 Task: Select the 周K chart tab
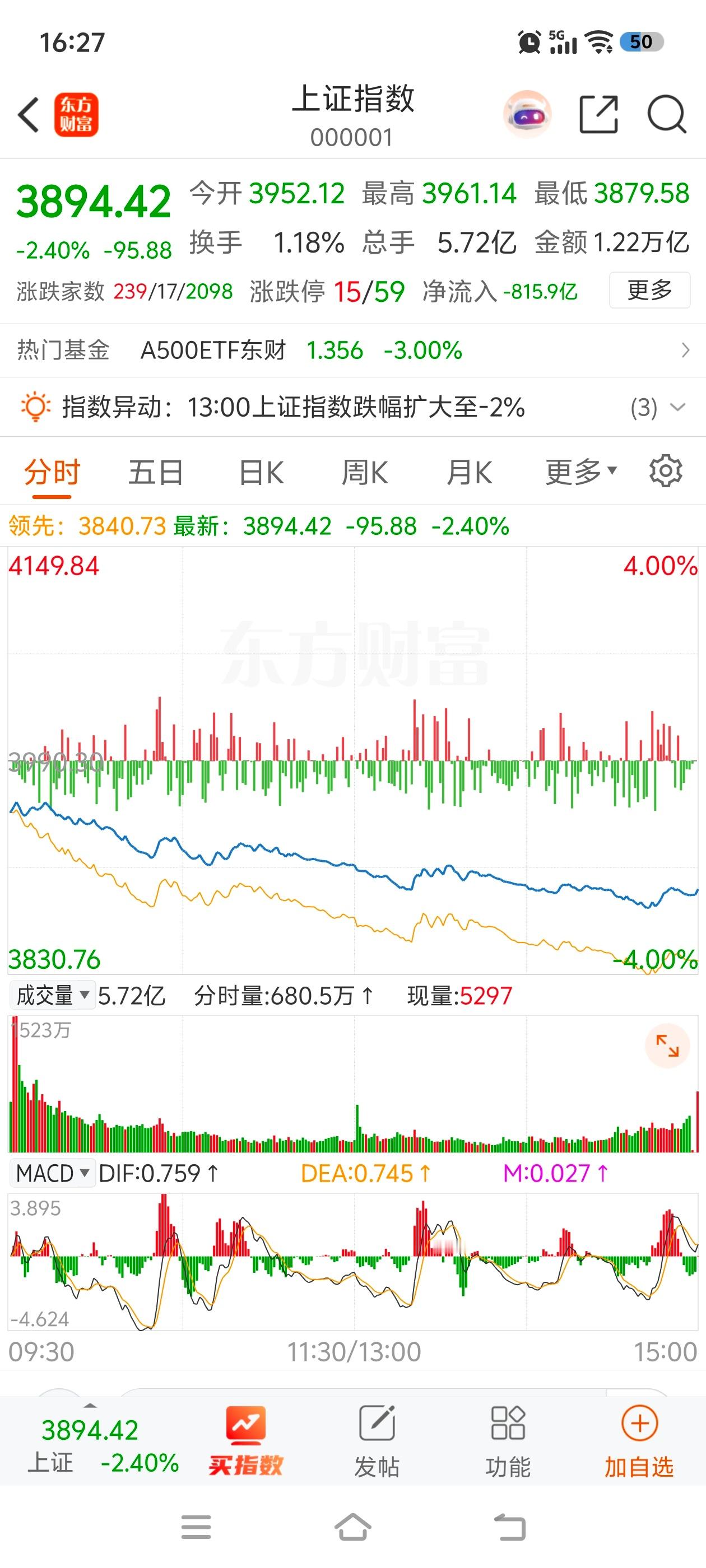click(364, 473)
